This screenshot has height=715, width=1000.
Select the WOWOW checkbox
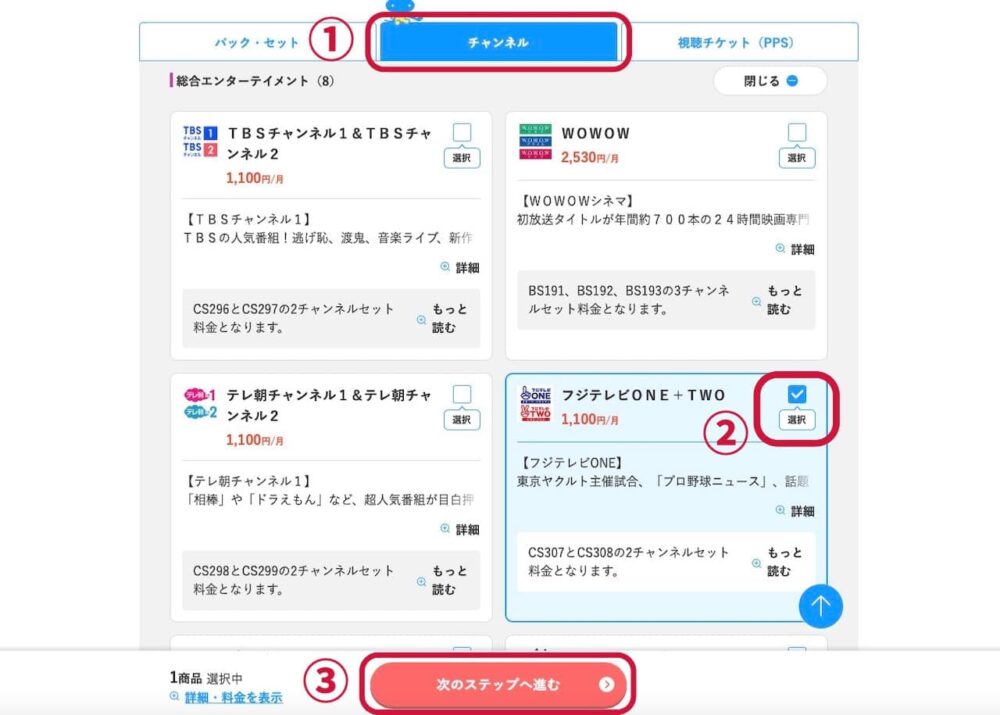point(796,133)
